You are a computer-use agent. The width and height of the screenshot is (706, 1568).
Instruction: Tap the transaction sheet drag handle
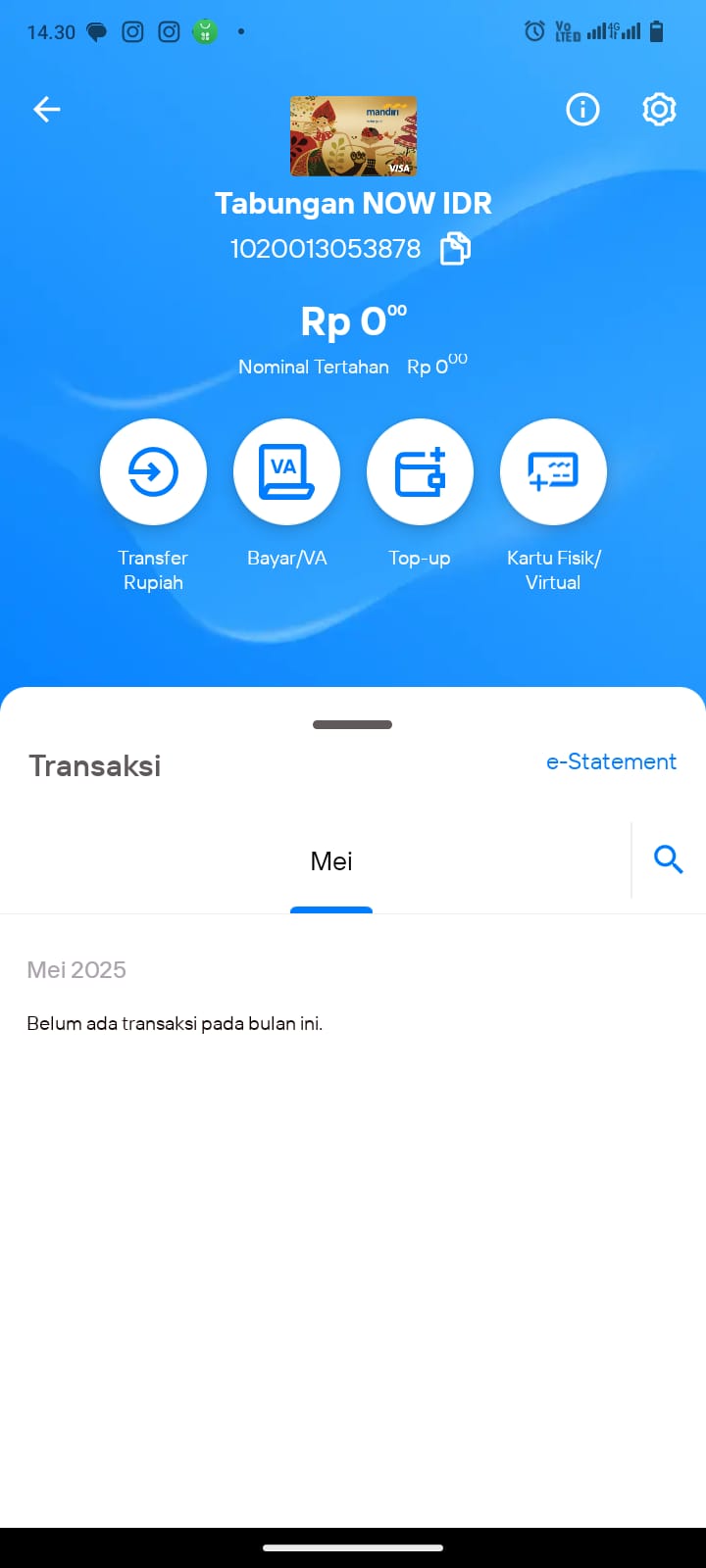(x=353, y=724)
